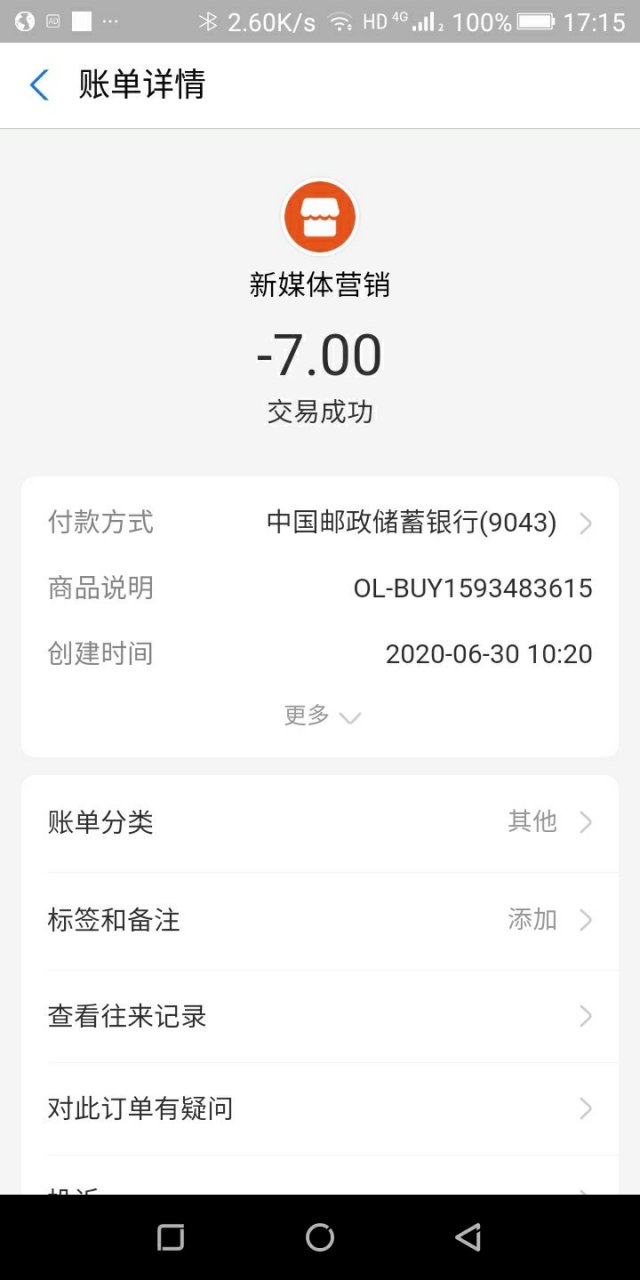Tap the system home button
Viewport: 640px width, 1280px height.
click(320, 1237)
